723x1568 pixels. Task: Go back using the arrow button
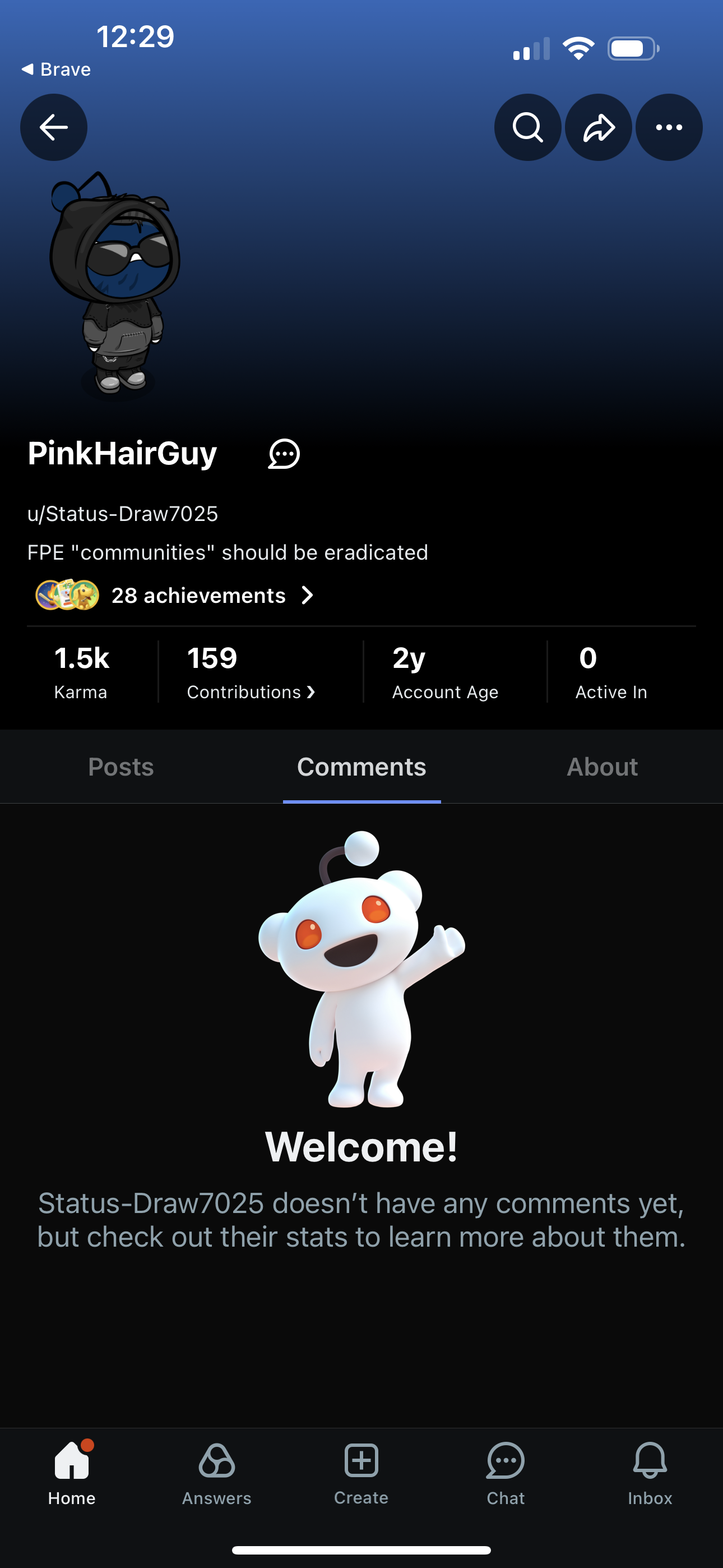pyautogui.click(x=54, y=127)
